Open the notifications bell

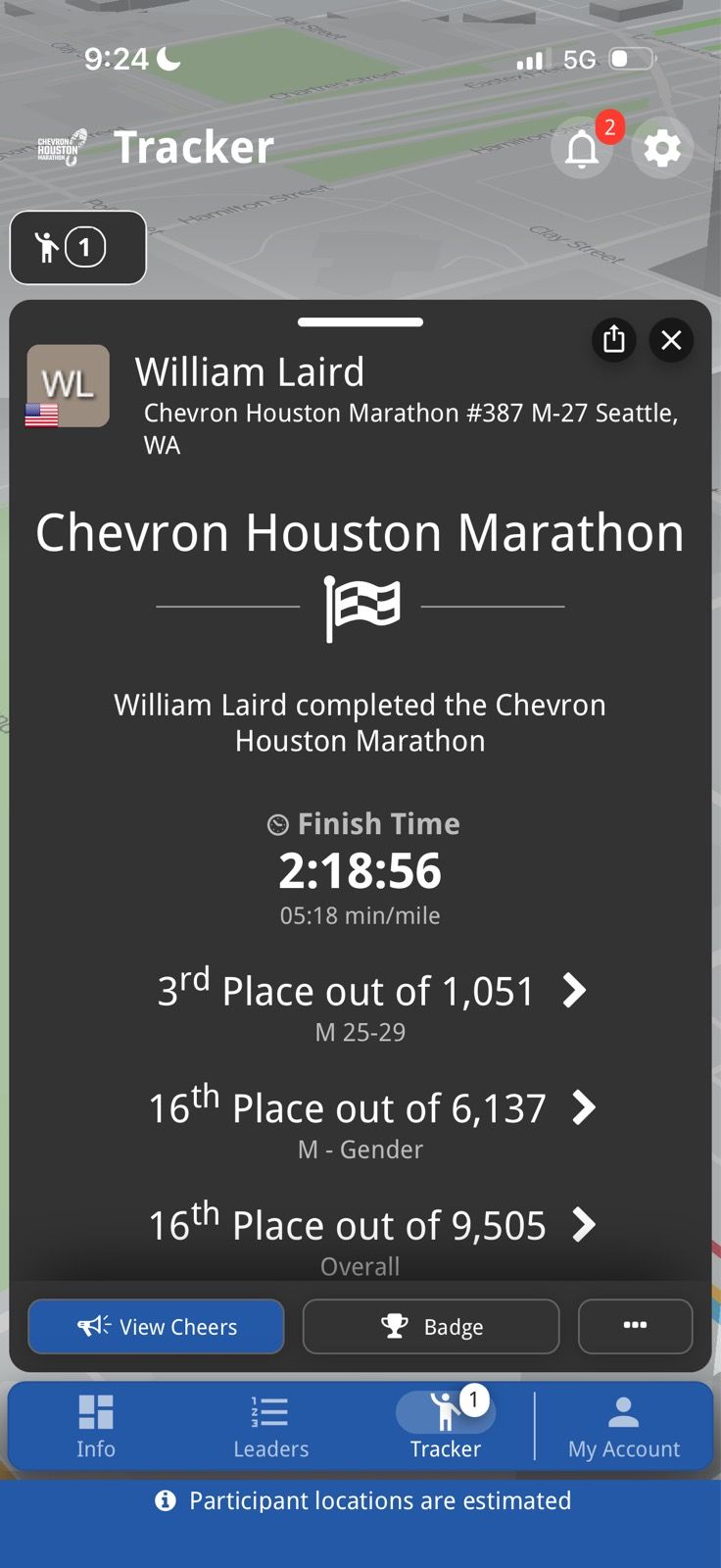(582, 149)
